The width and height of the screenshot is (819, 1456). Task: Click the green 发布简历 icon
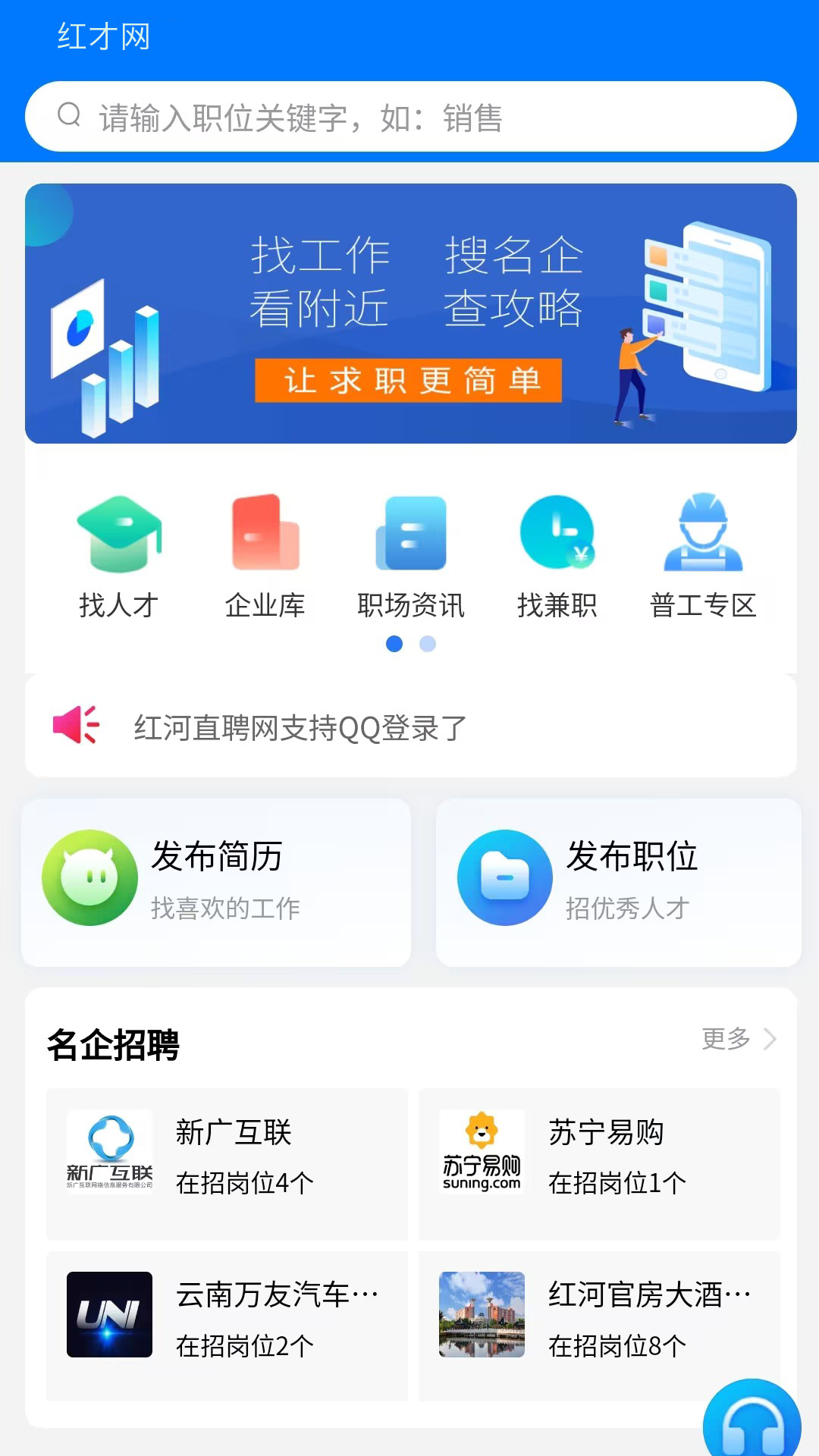89,877
